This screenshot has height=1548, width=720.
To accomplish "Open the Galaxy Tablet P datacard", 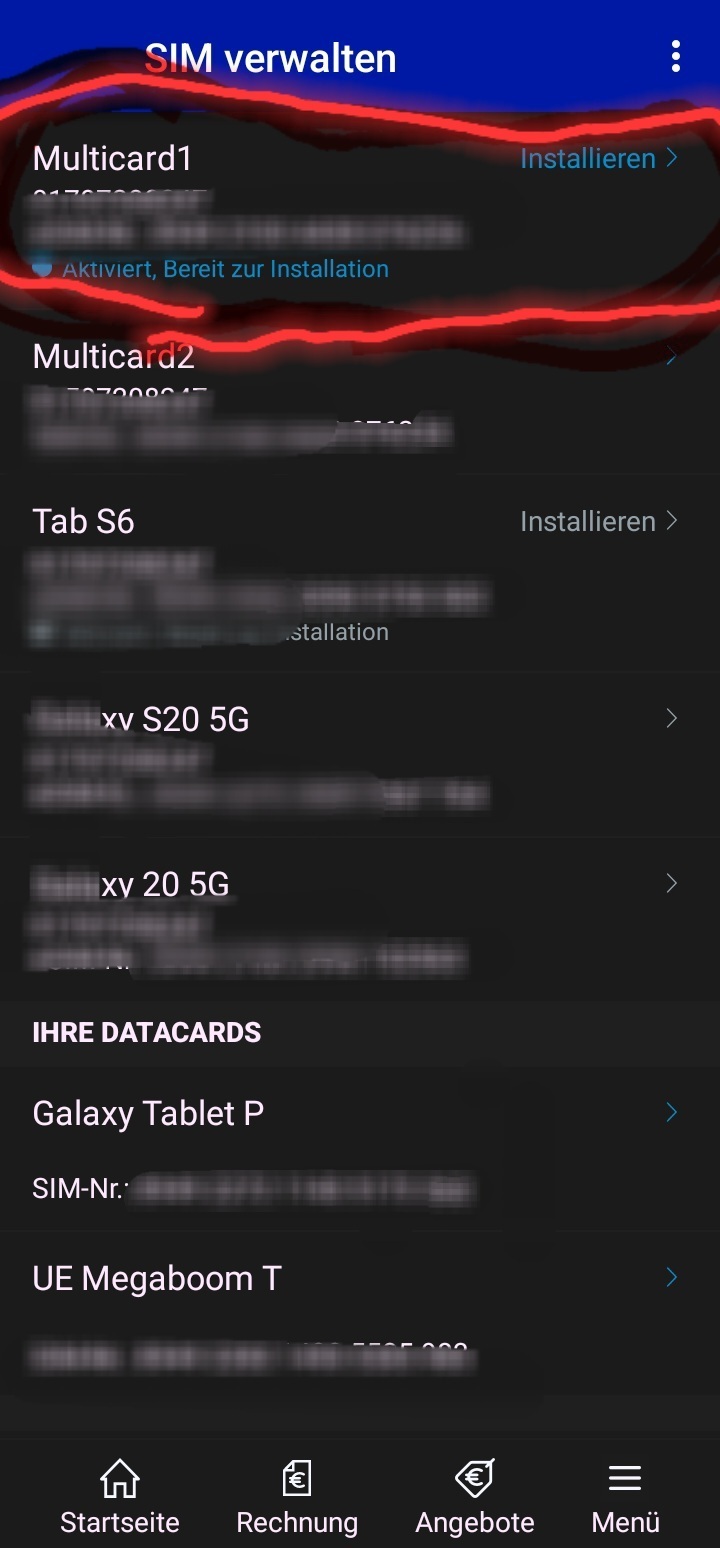I will pyautogui.click(x=360, y=1148).
